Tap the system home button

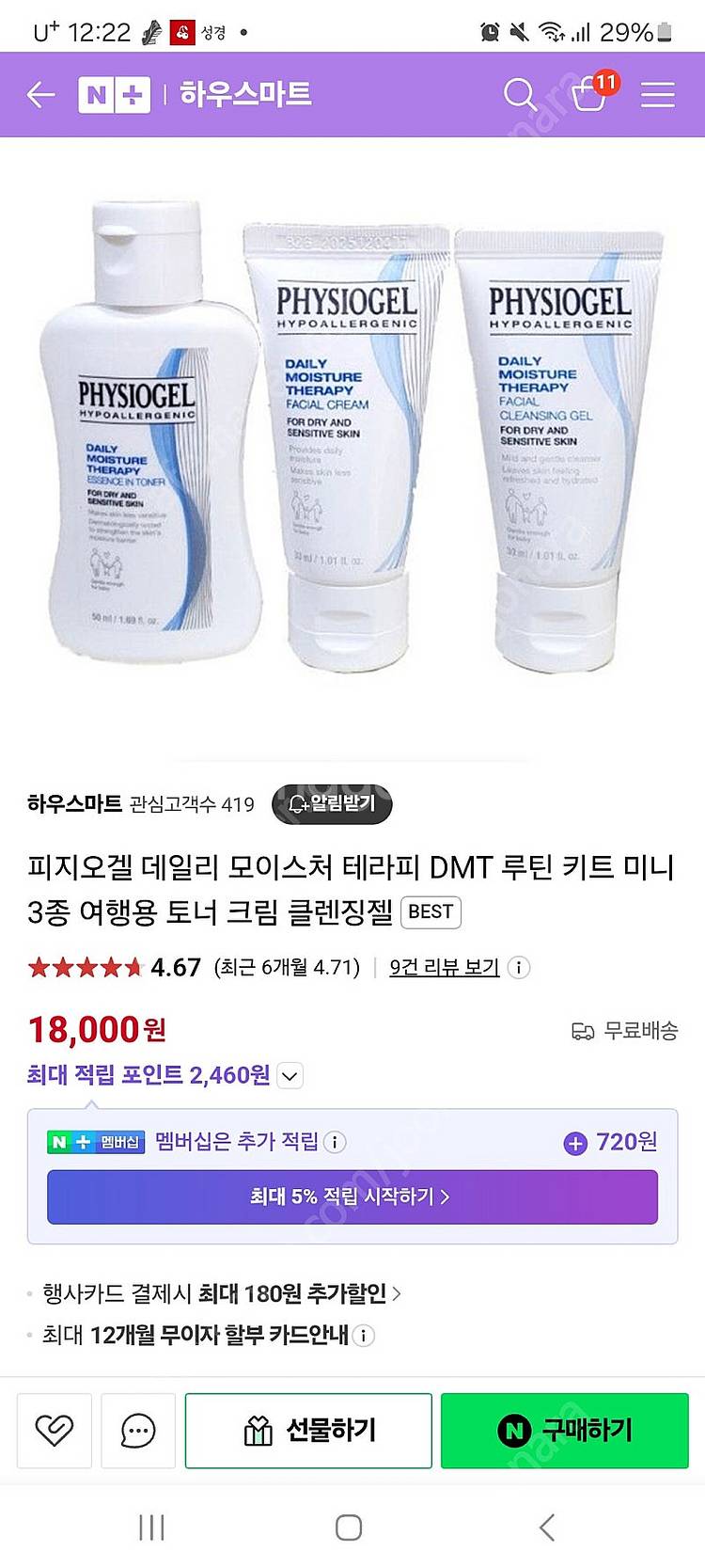coord(349,1528)
